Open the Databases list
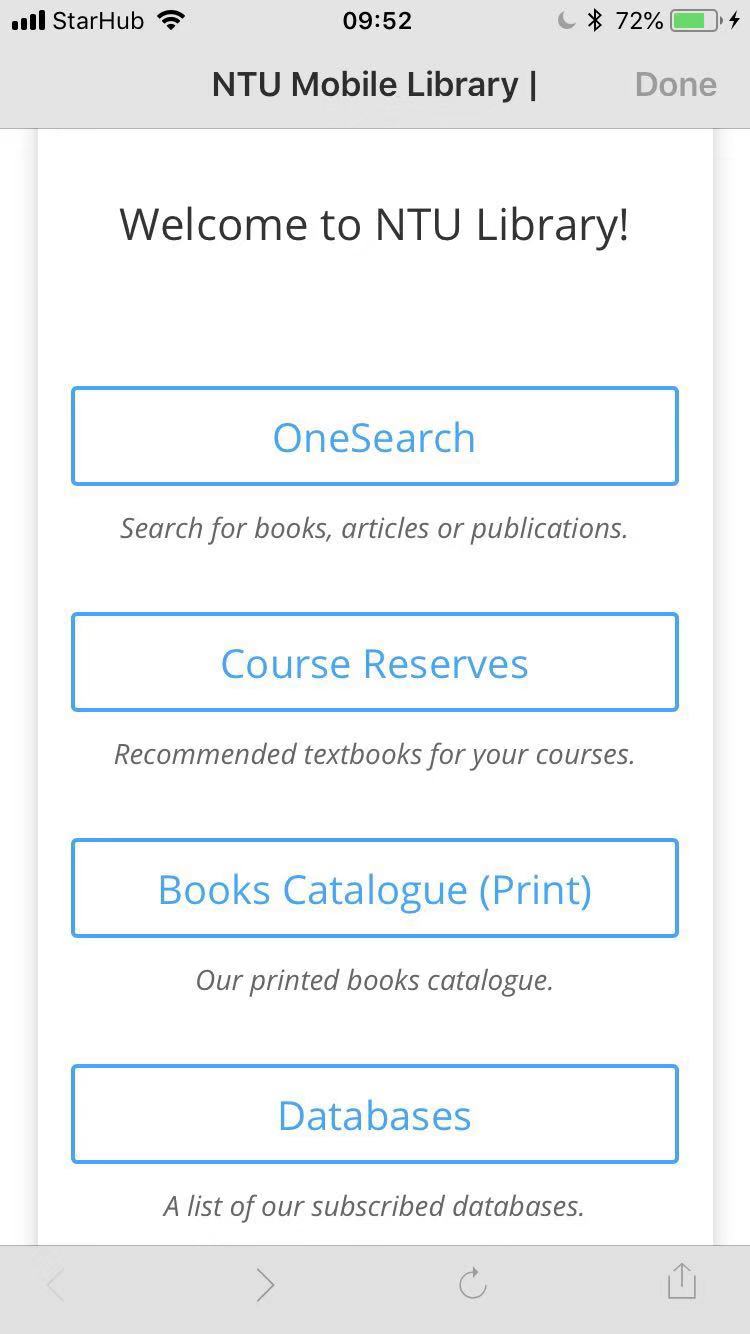This screenshot has height=1334, width=750. 374,1115
